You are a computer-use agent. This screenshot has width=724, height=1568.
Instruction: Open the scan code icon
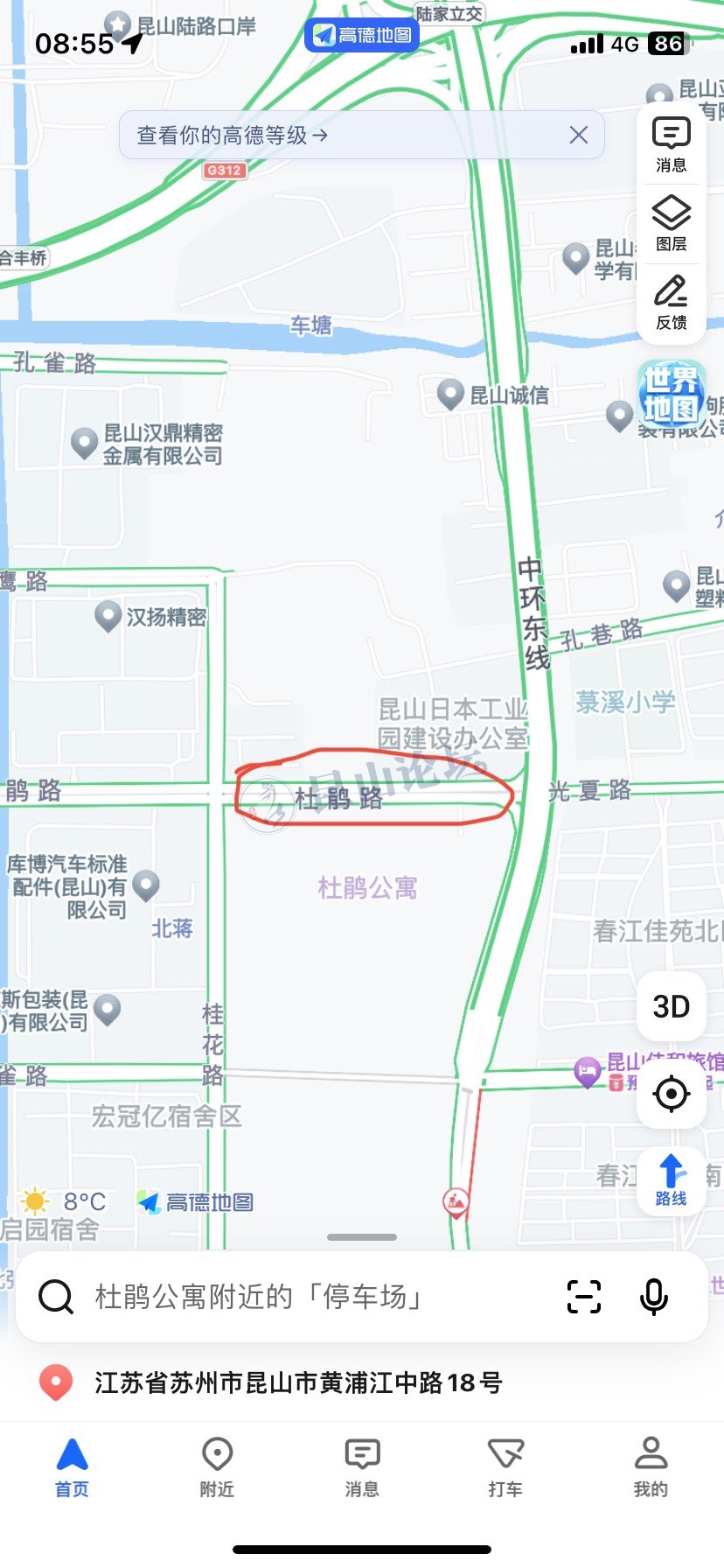click(583, 1297)
